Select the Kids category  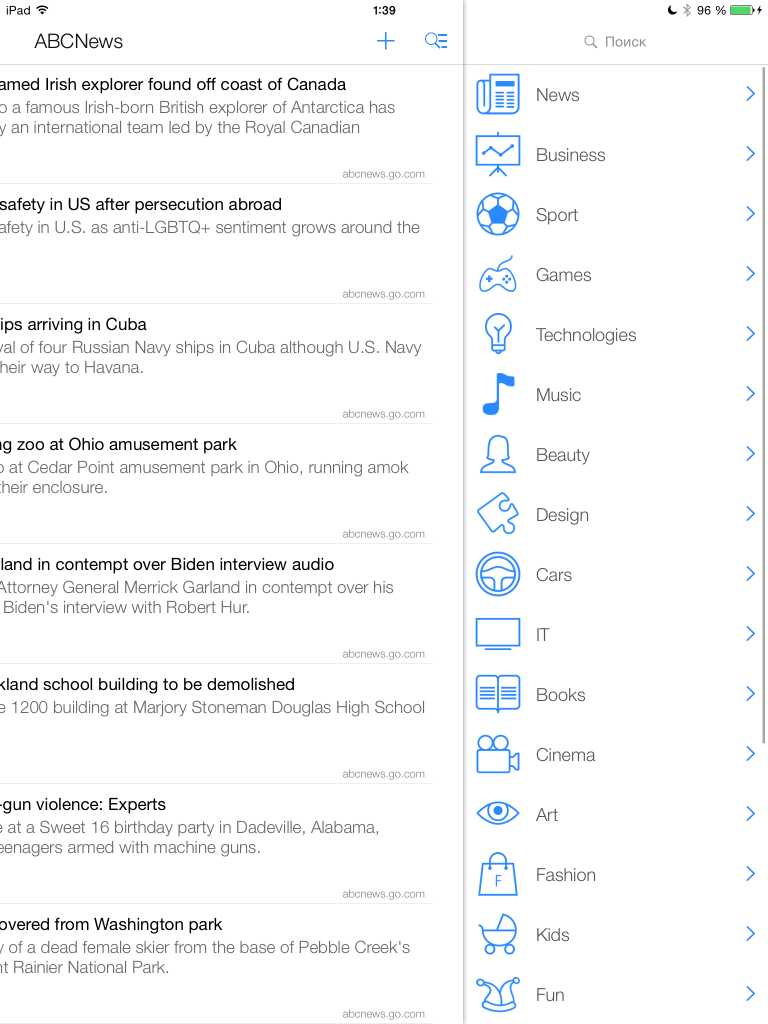[615, 935]
